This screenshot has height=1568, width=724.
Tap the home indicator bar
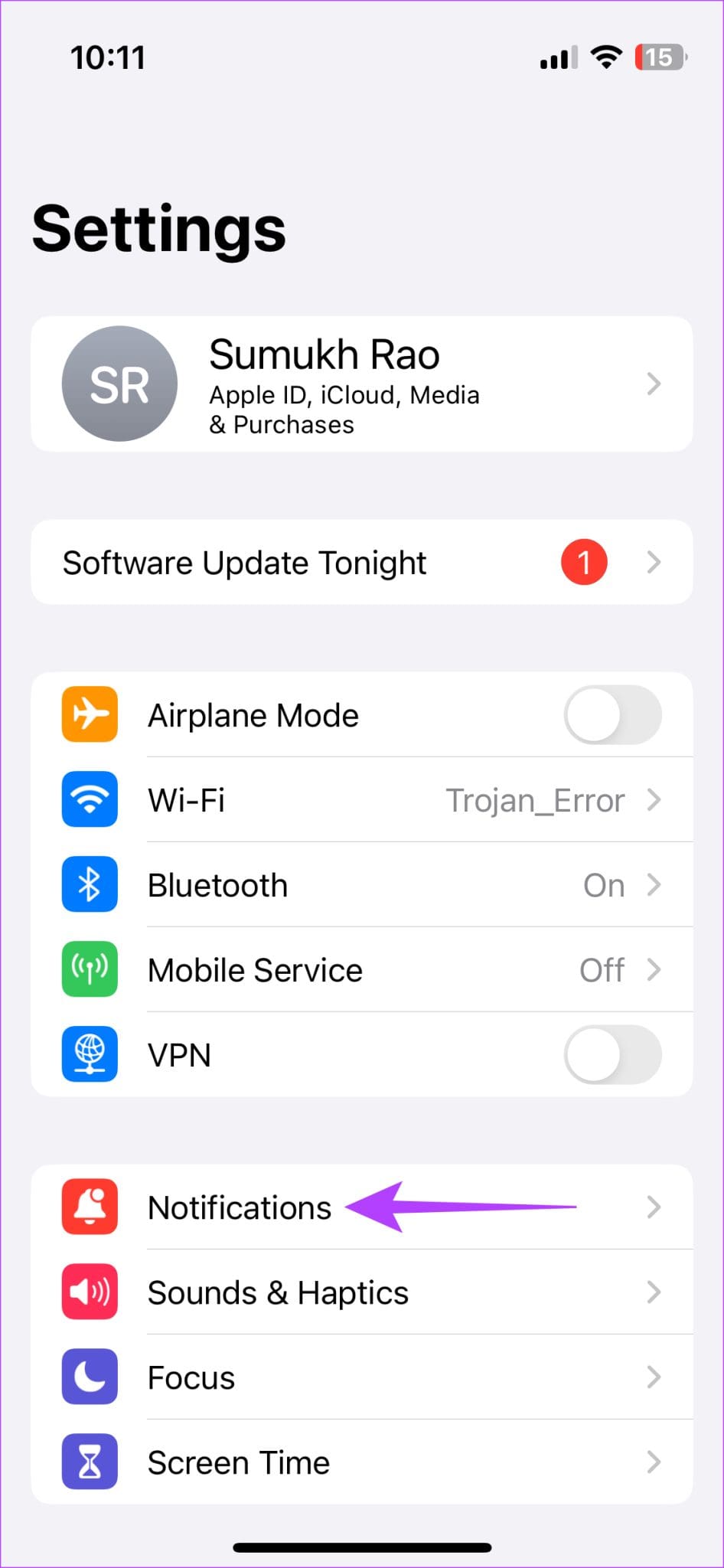[x=362, y=1545]
